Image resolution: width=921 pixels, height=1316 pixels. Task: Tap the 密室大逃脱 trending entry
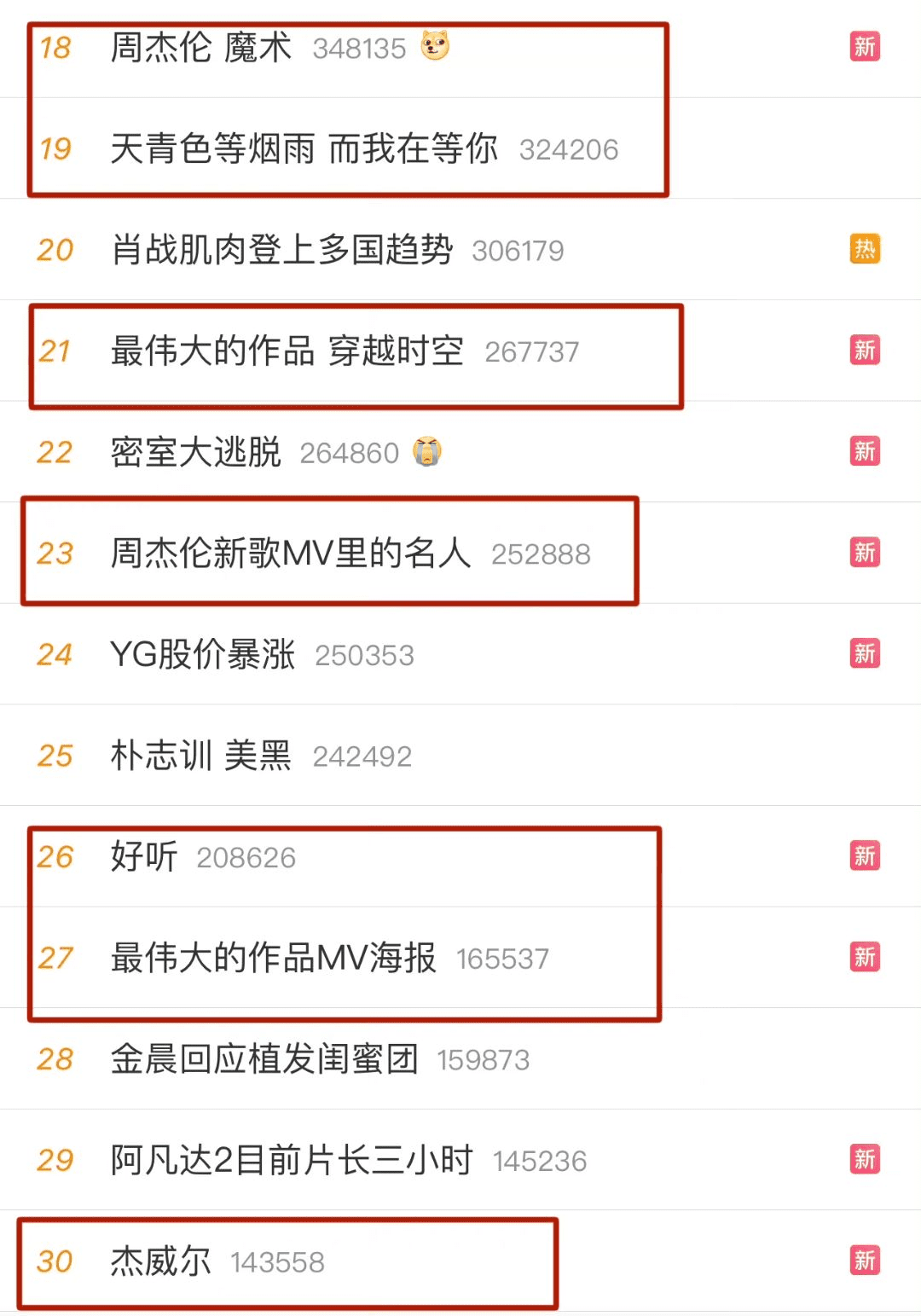(x=196, y=453)
